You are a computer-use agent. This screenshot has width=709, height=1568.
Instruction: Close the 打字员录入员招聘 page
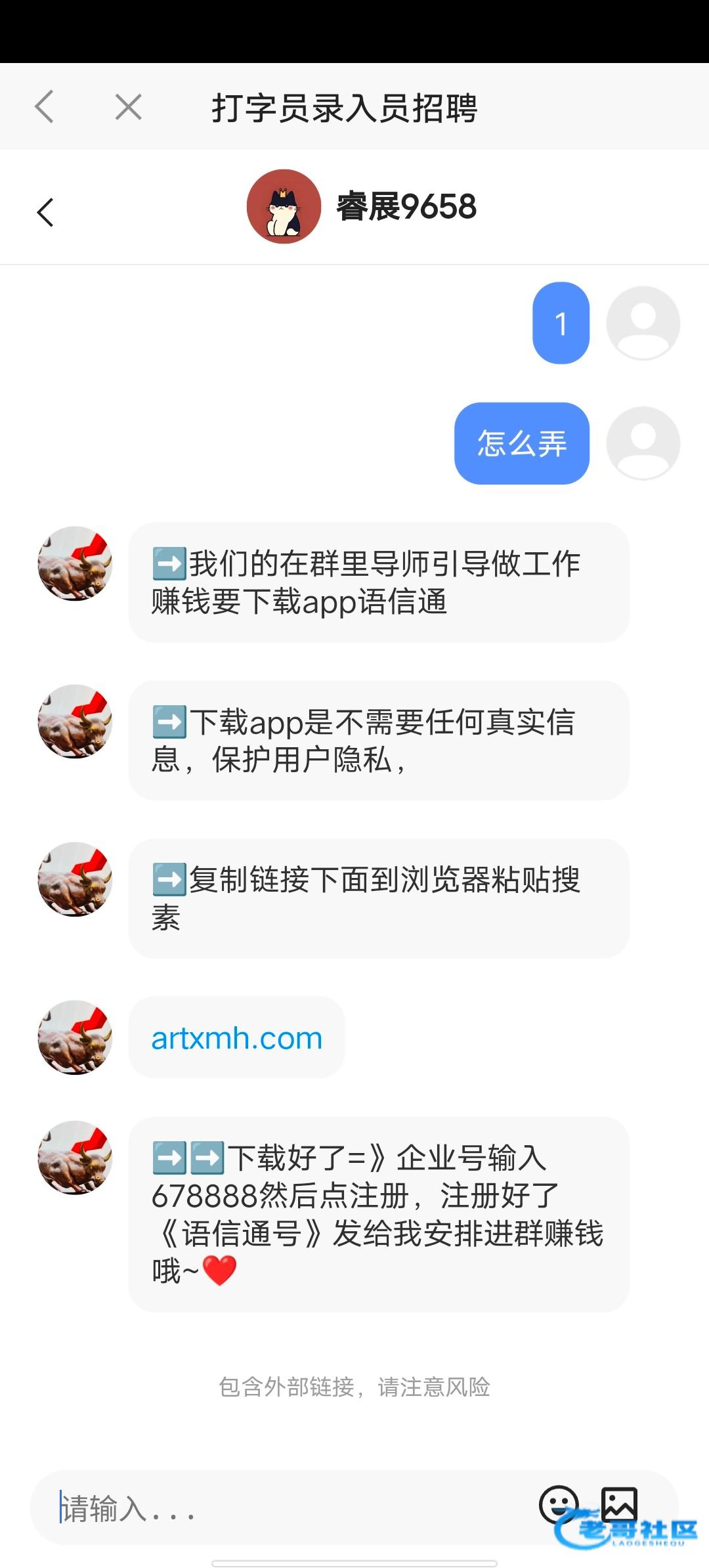(128, 106)
